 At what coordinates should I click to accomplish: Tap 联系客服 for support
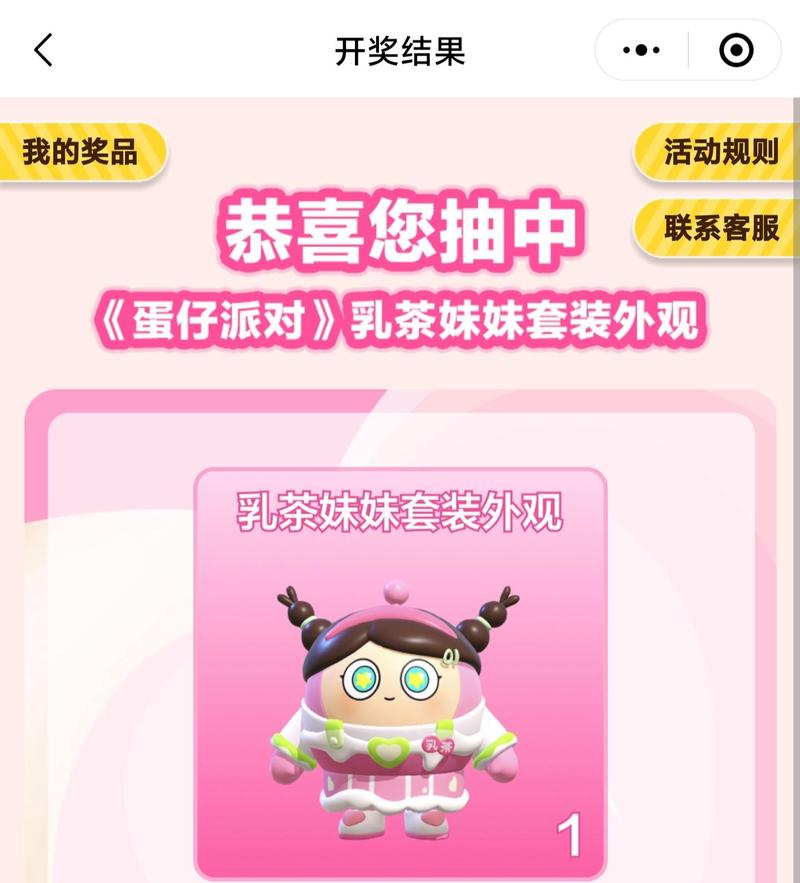720,228
